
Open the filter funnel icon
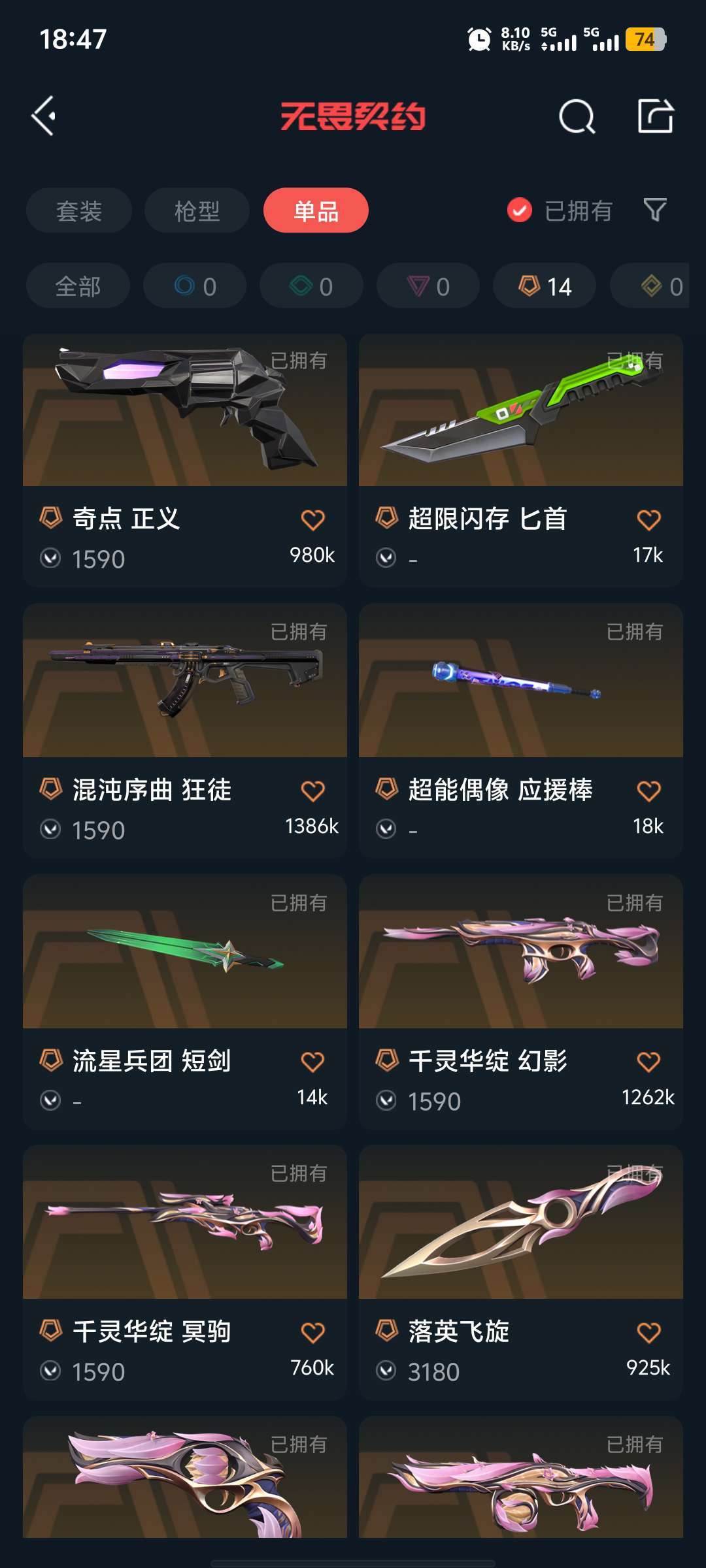tap(655, 210)
